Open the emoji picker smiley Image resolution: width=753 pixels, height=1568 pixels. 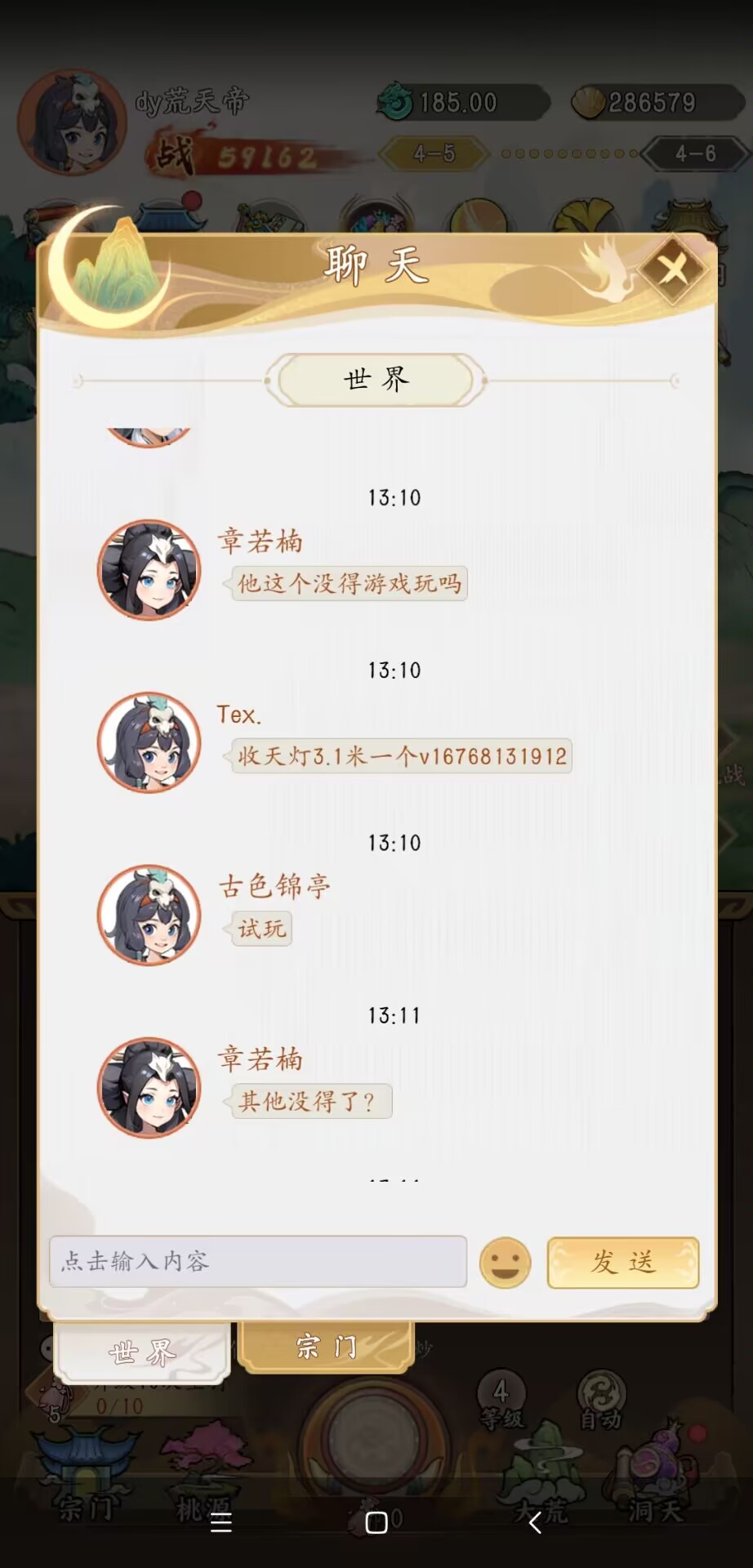click(505, 1263)
